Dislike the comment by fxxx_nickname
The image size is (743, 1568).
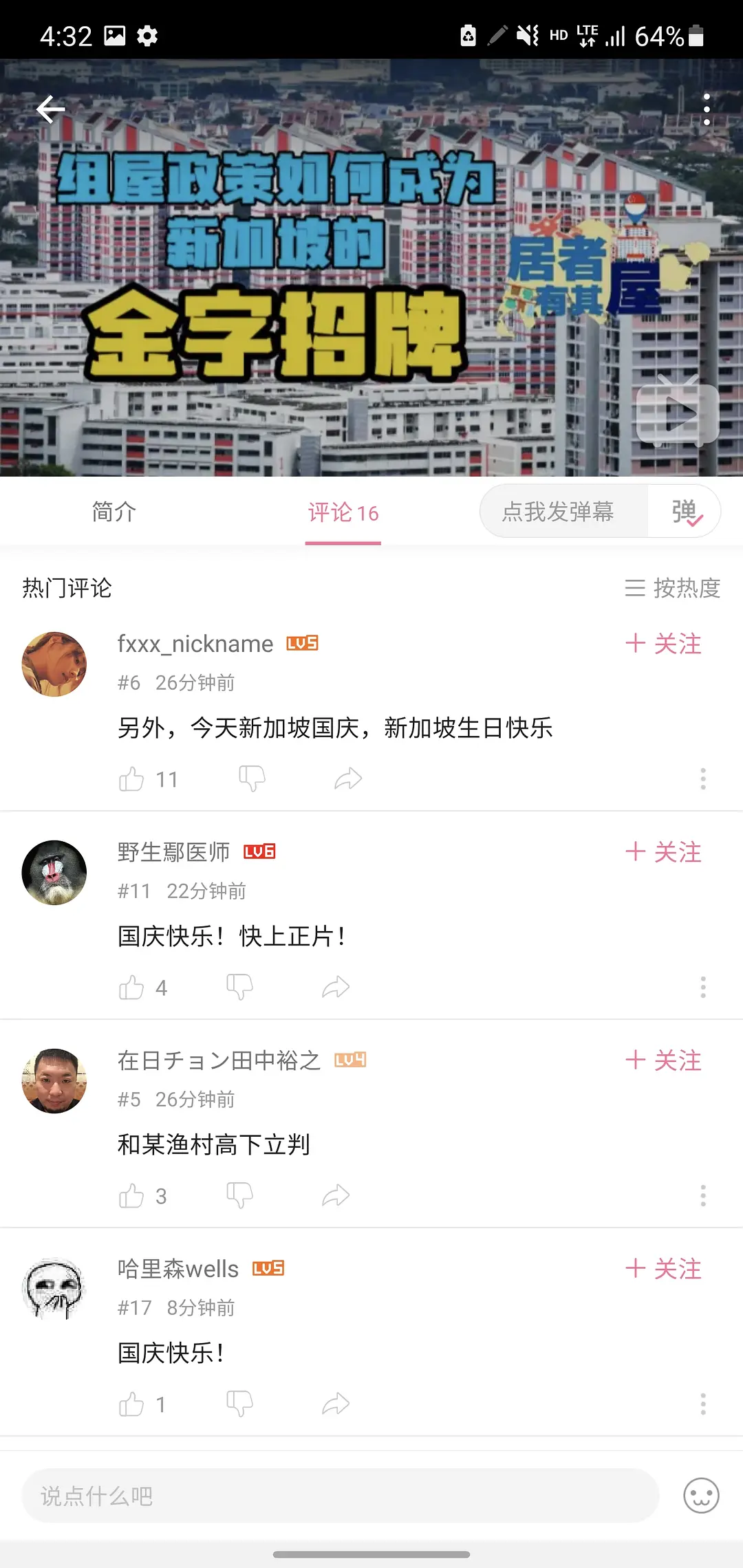[x=252, y=779]
